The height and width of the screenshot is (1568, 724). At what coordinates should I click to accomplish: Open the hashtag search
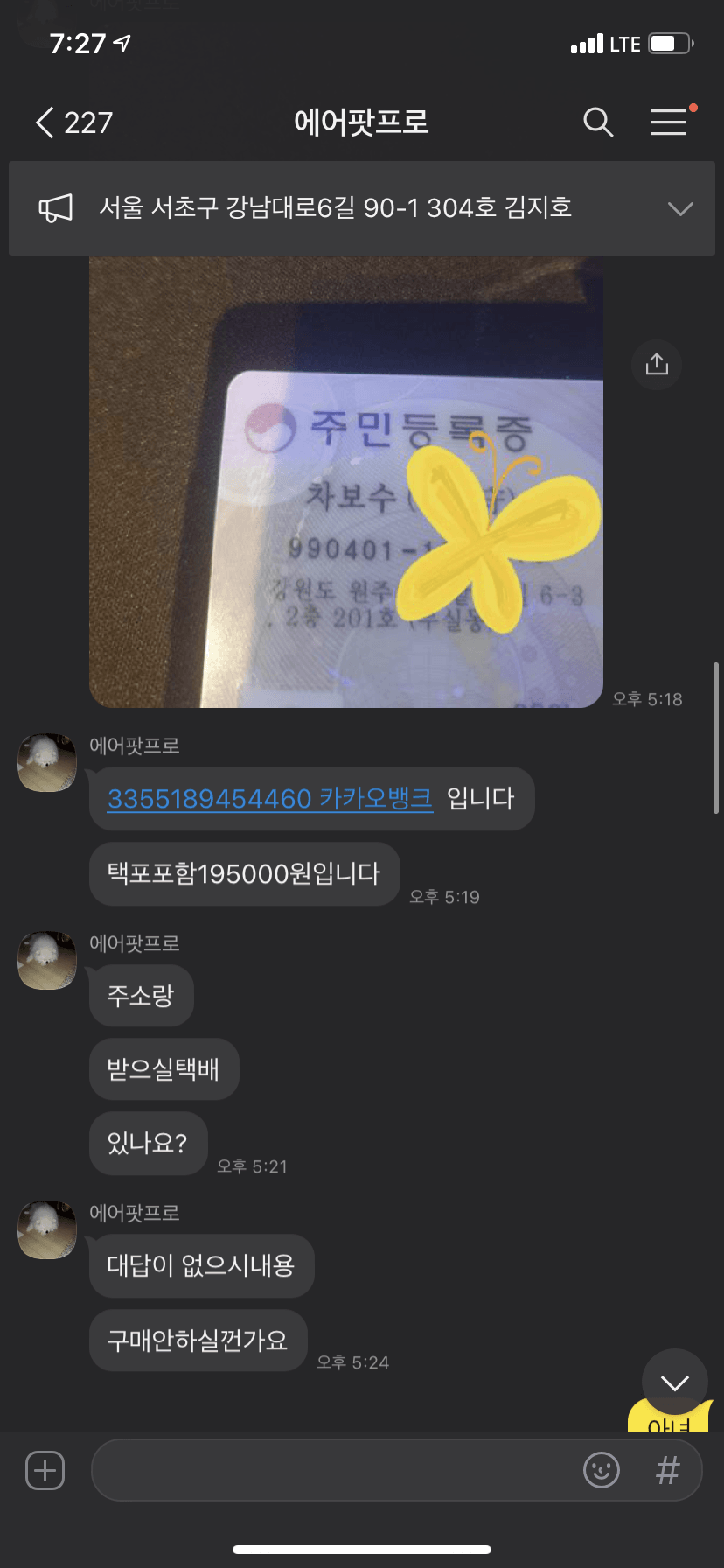[668, 1470]
